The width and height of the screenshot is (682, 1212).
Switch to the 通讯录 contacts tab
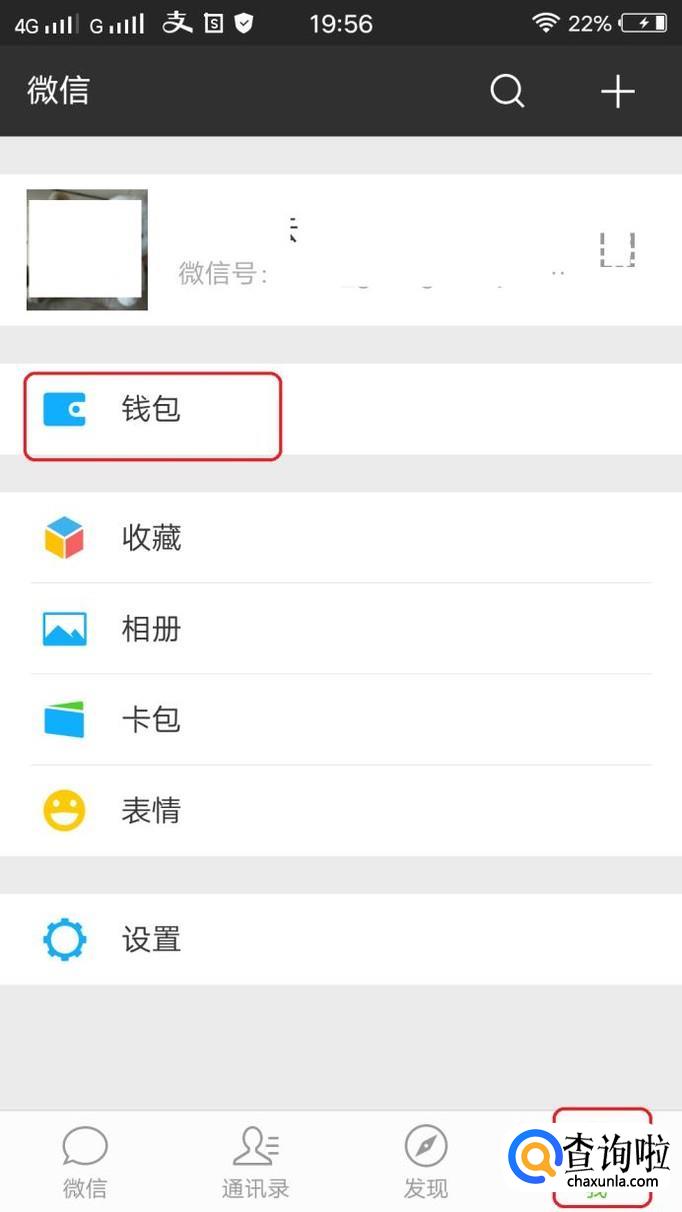click(x=255, y=1162)
